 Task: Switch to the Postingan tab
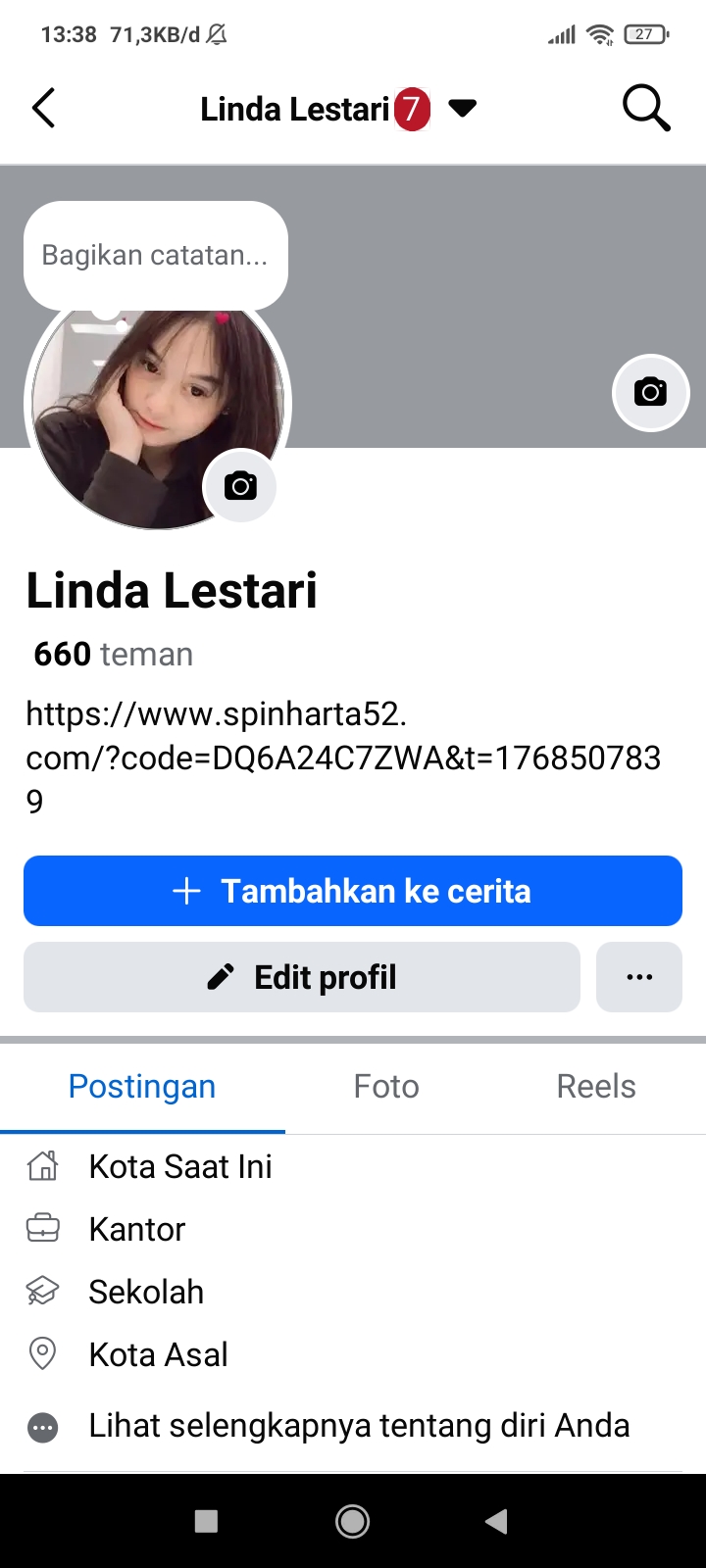142,1087
